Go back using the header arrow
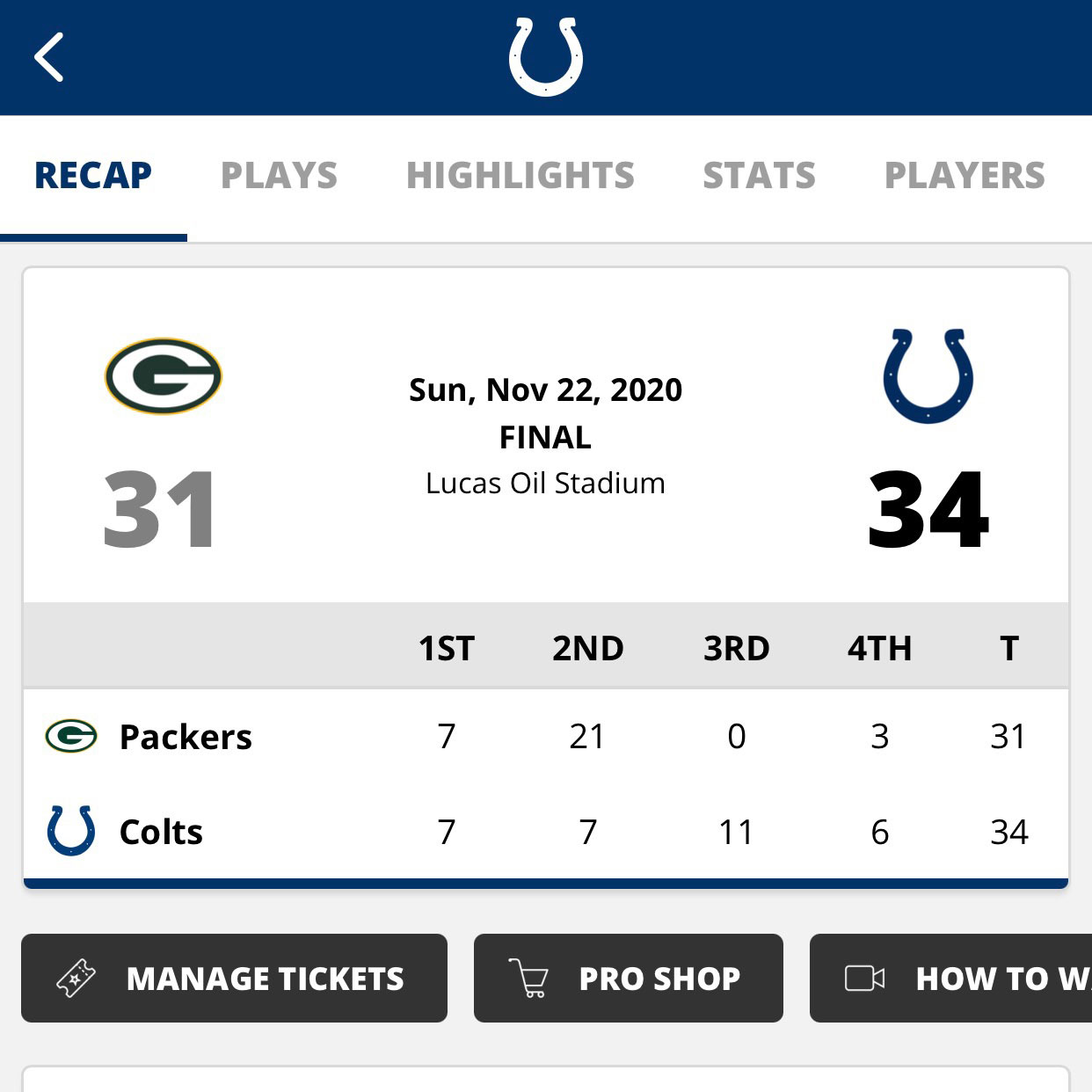This screenshot has height=1092, width=1092. pyautogui.click(x=49, y=57)
